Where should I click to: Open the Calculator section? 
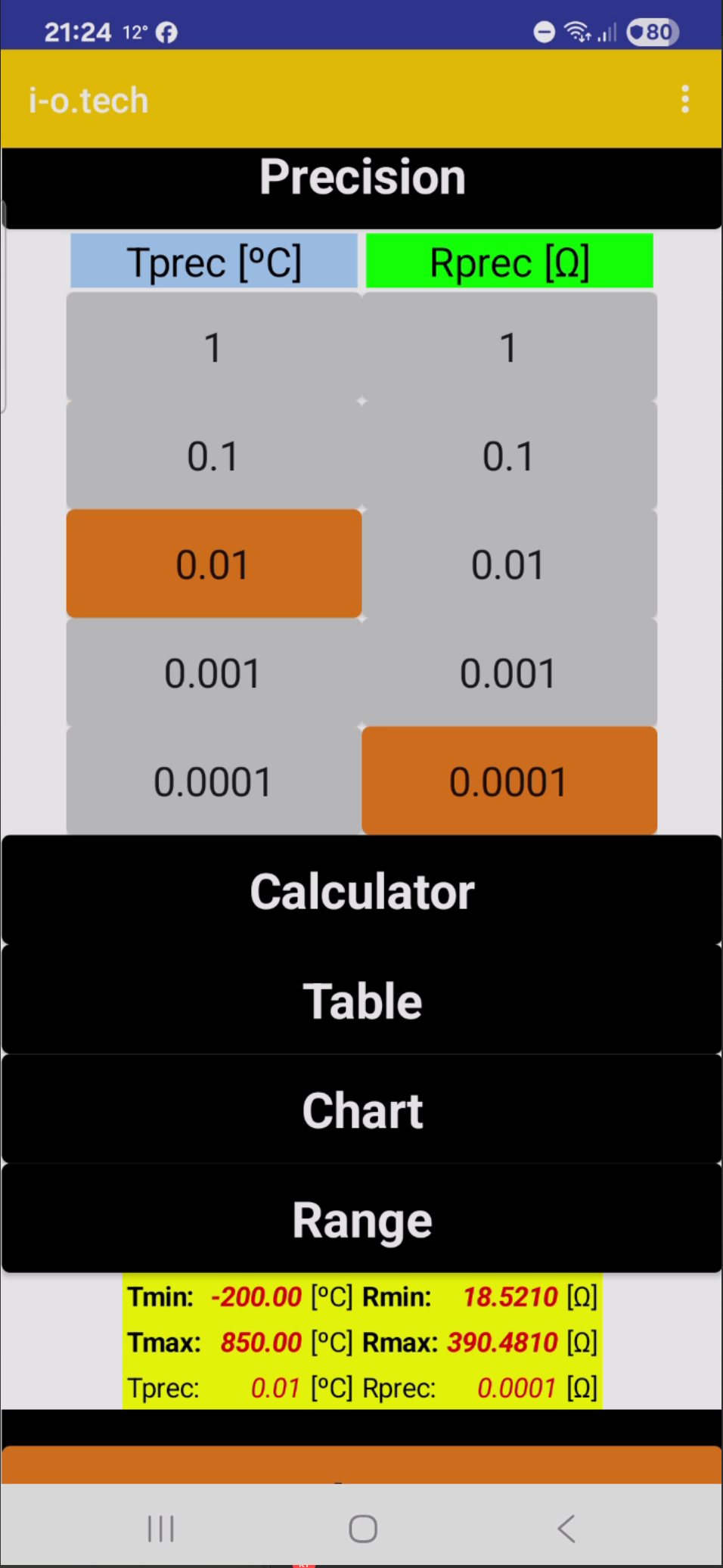tap(361, 891)
